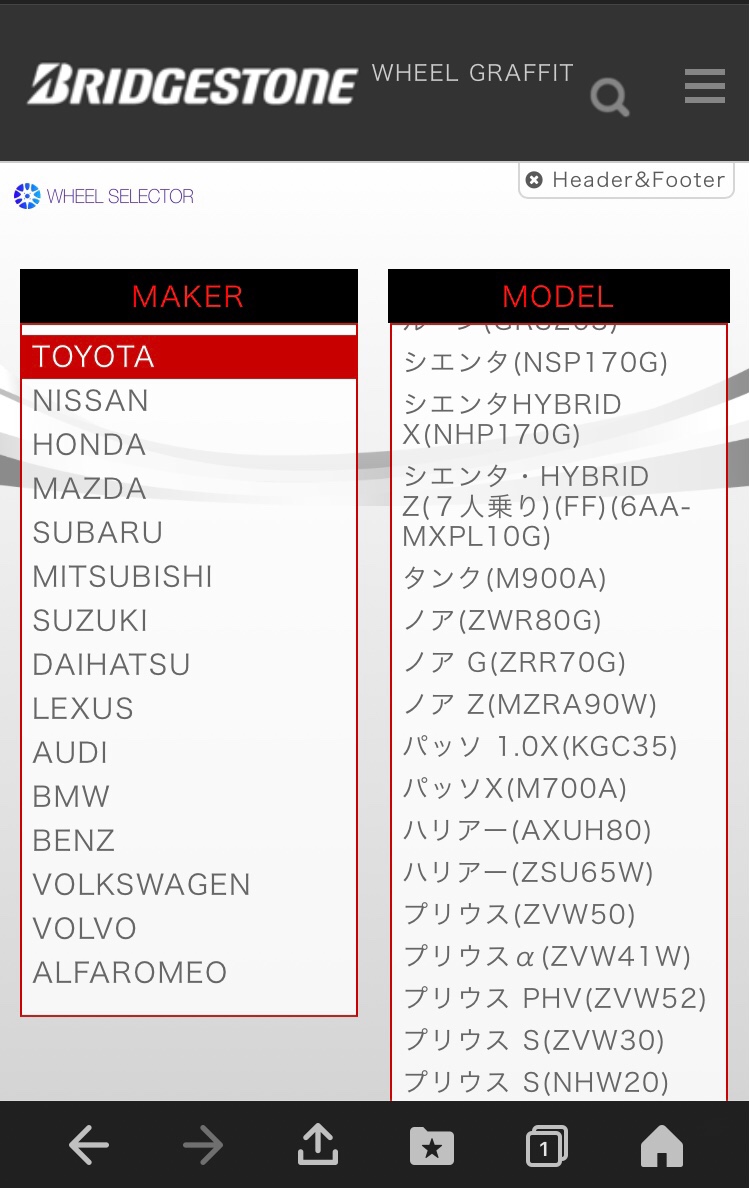Image resolution: width=749 pixels, height=1188 pixels.
Task: Open the search magnifier icon
Action: tap(609, 98)
